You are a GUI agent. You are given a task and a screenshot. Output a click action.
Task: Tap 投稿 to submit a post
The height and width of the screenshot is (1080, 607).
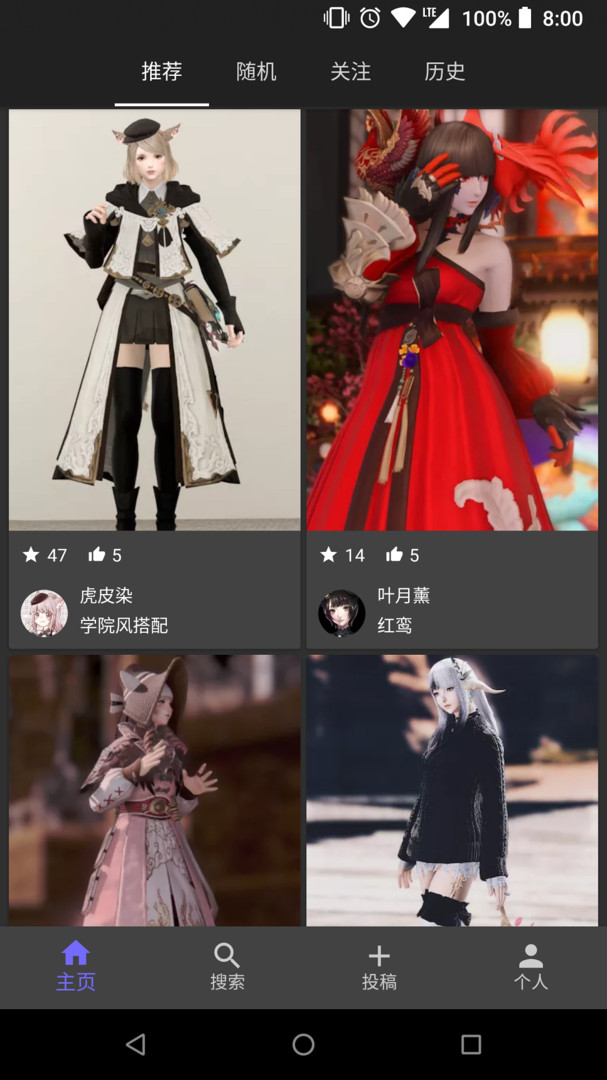(379, 966)
